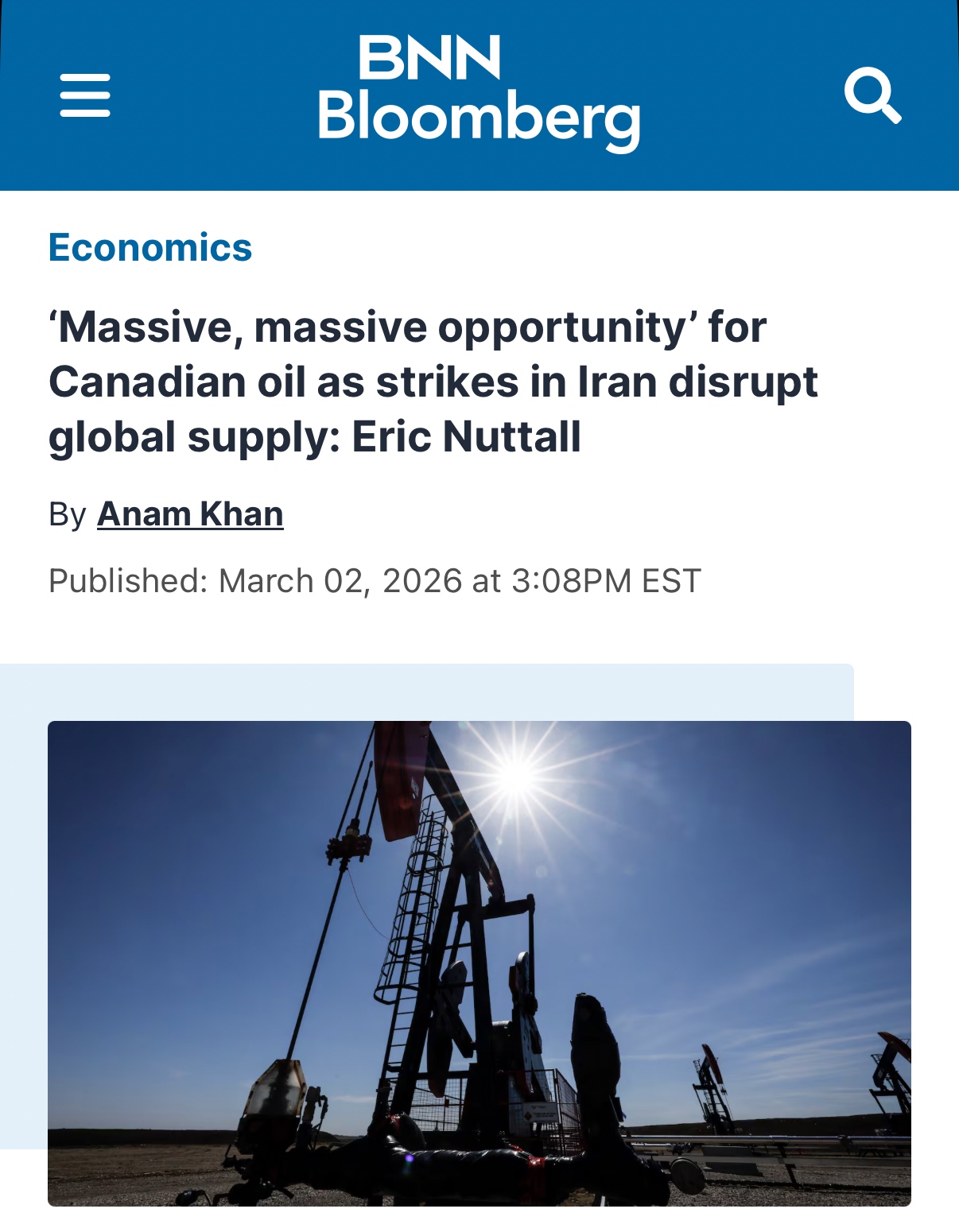The height and width of the screenshot is (1232, 959).
Task: View author Anam Khan's profile
Action: [190, 514]
